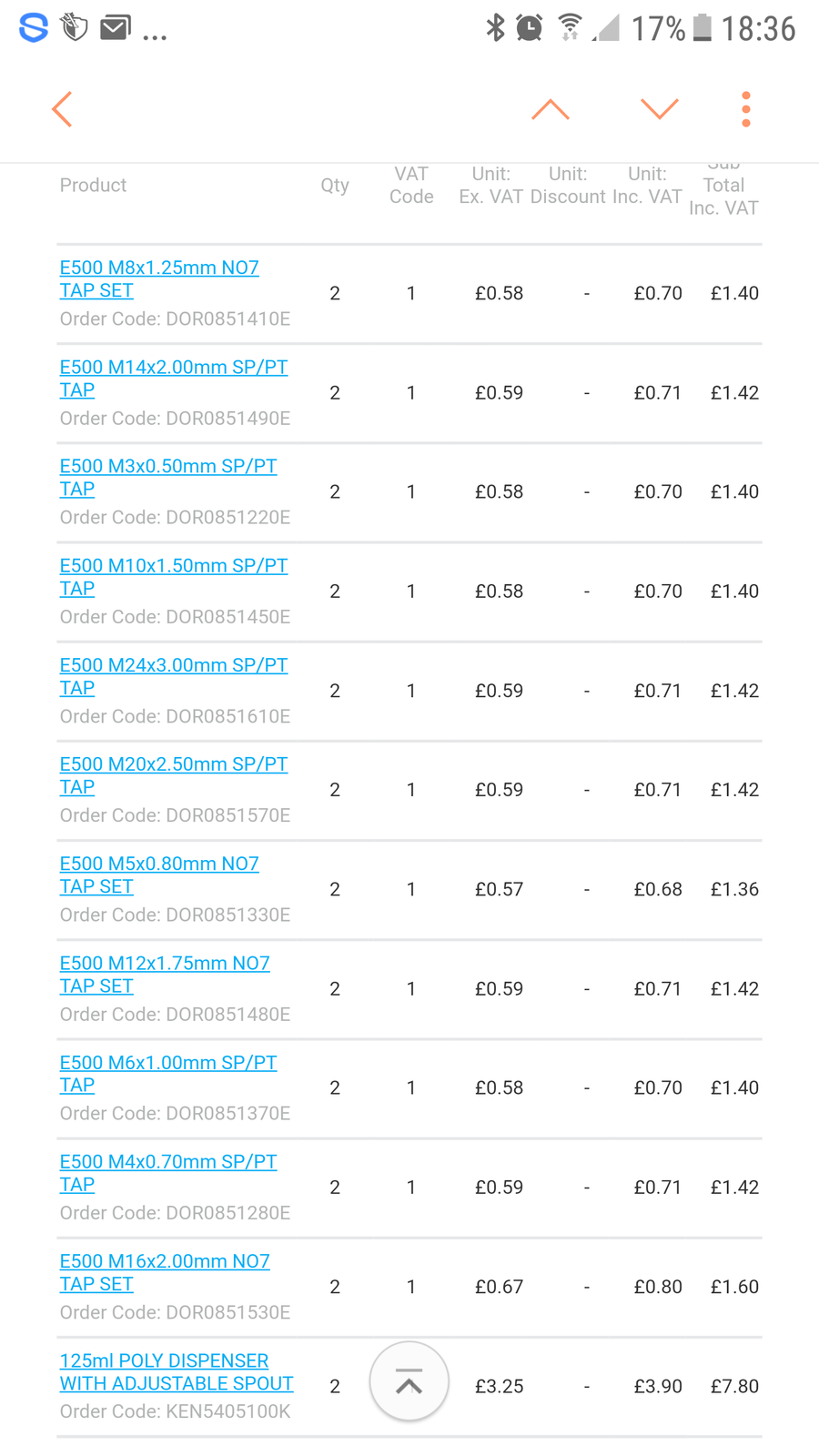The width and height of the screenshot is (819, 1456).
Task: Open 125ml POLY DISPENSER WITH ADJUSTABLE SPOUT link
Action: (177, 1372)
